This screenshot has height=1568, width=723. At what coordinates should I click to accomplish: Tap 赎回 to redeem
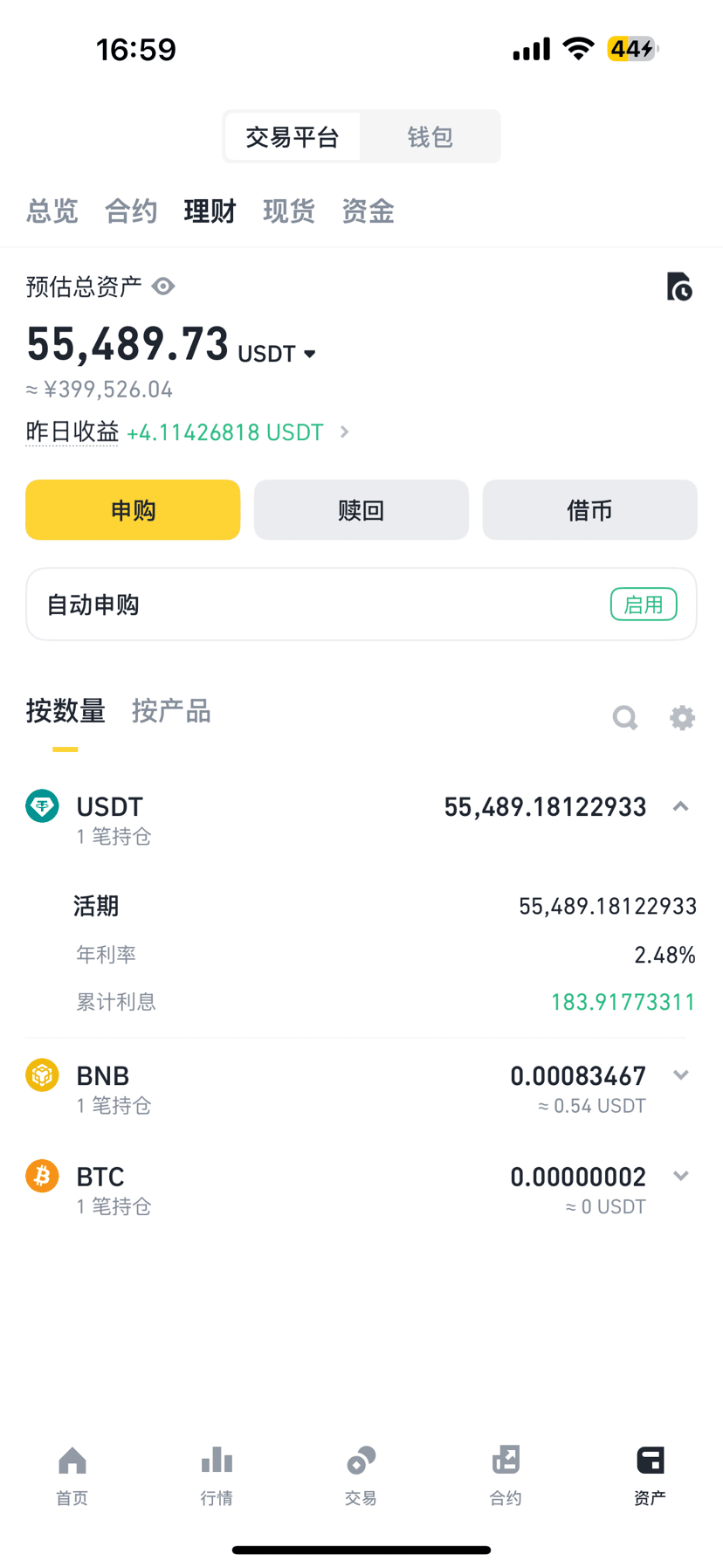pos(361,510)
